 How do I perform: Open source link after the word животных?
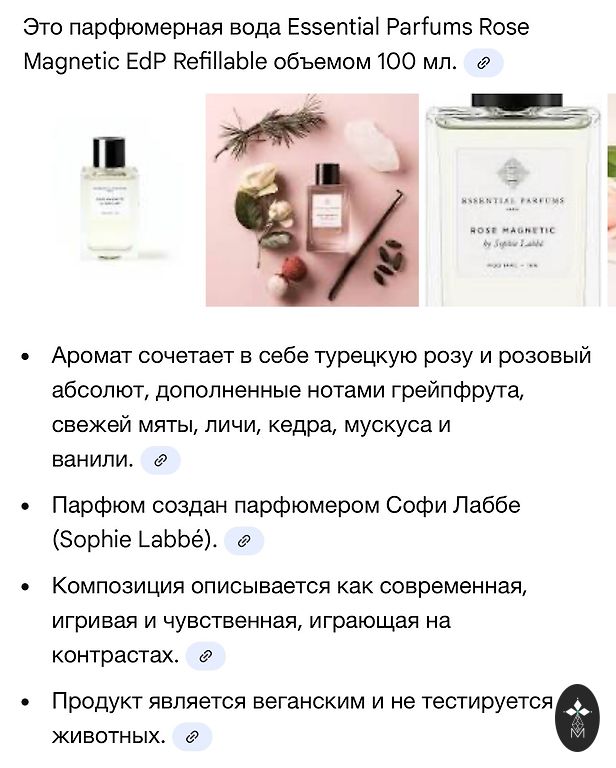click(x=193, y=737)
